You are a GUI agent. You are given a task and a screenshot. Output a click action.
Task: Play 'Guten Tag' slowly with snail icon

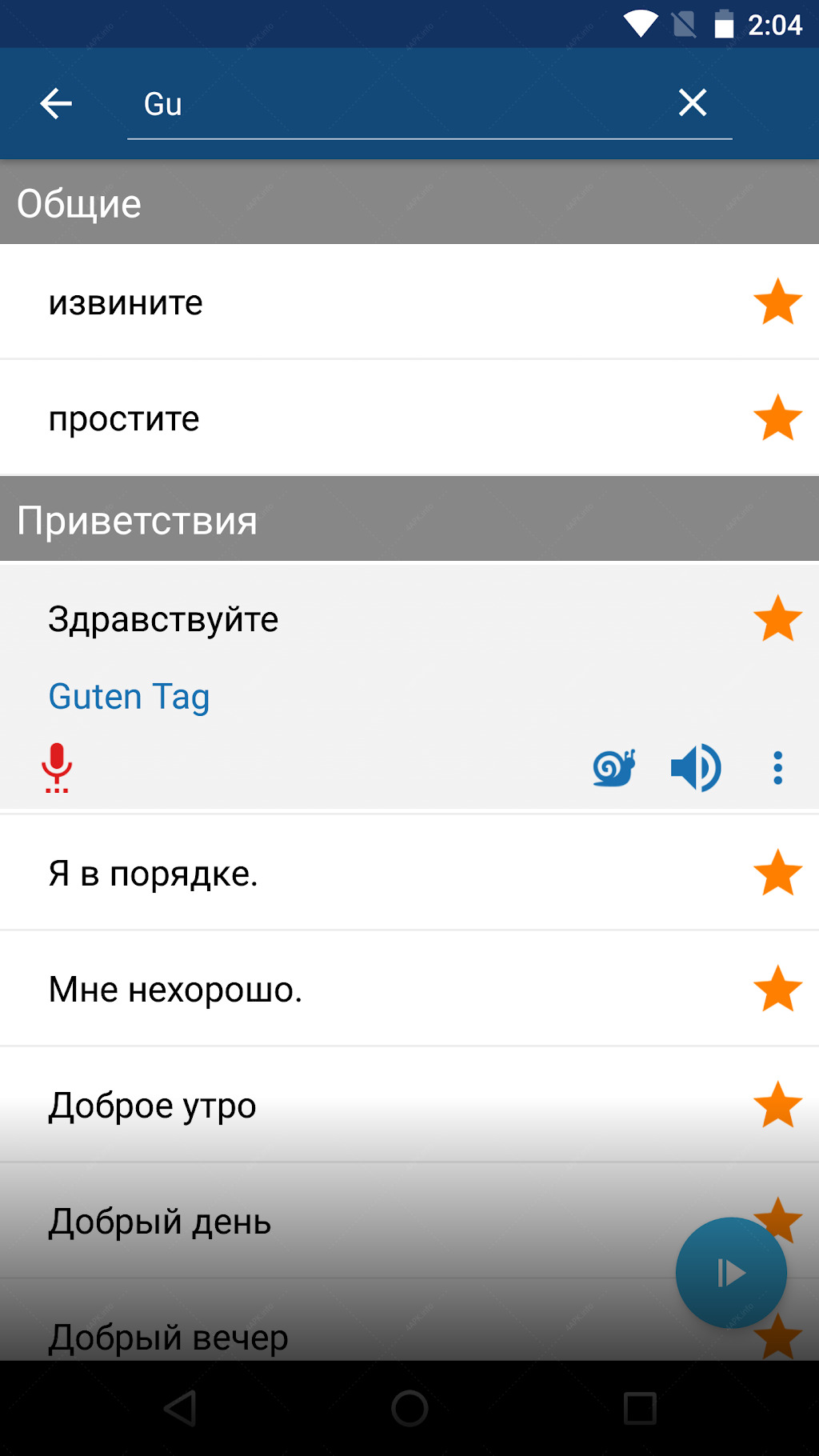[614, 768]
